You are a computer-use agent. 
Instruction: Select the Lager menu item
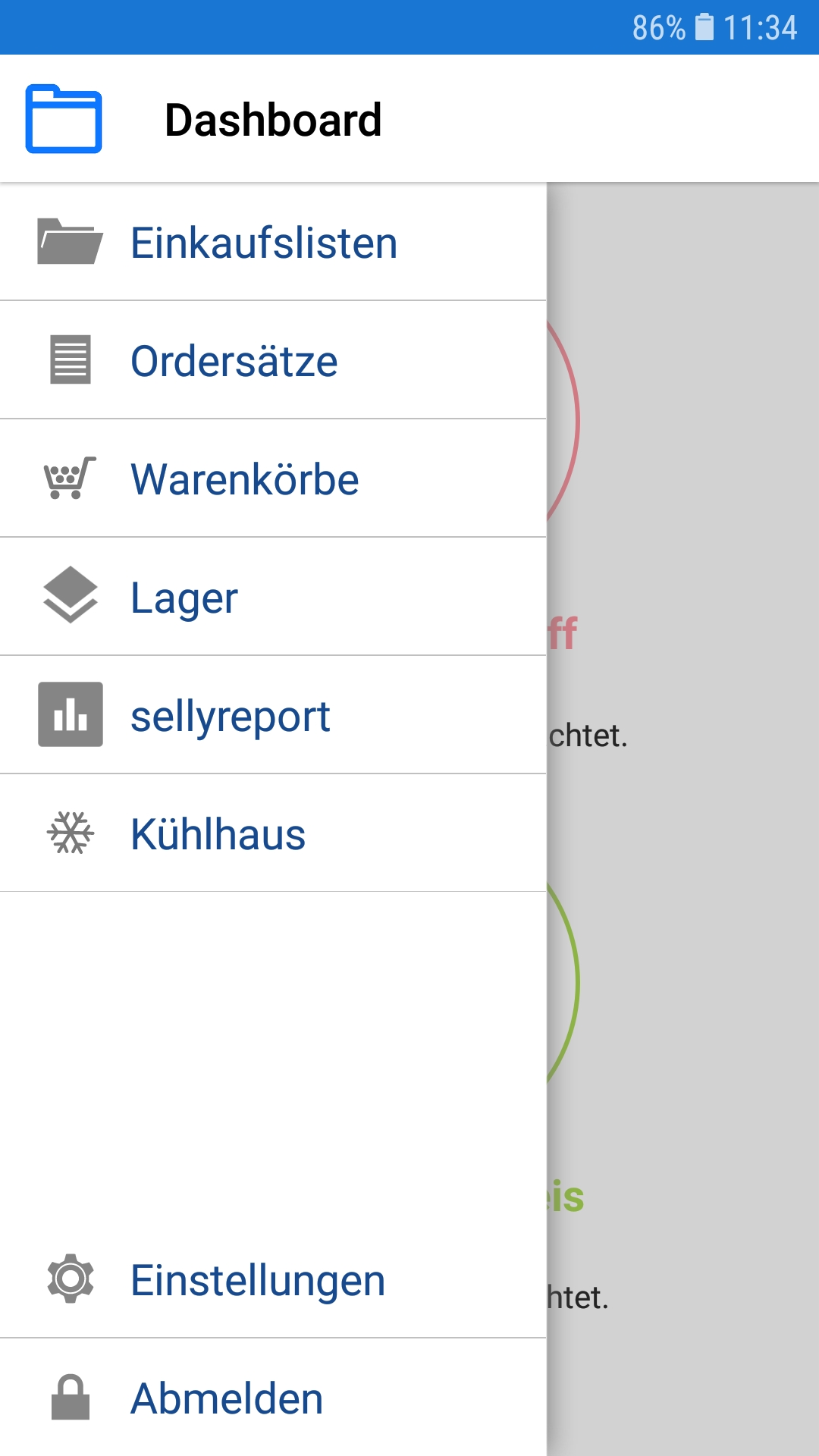[184, 598]
